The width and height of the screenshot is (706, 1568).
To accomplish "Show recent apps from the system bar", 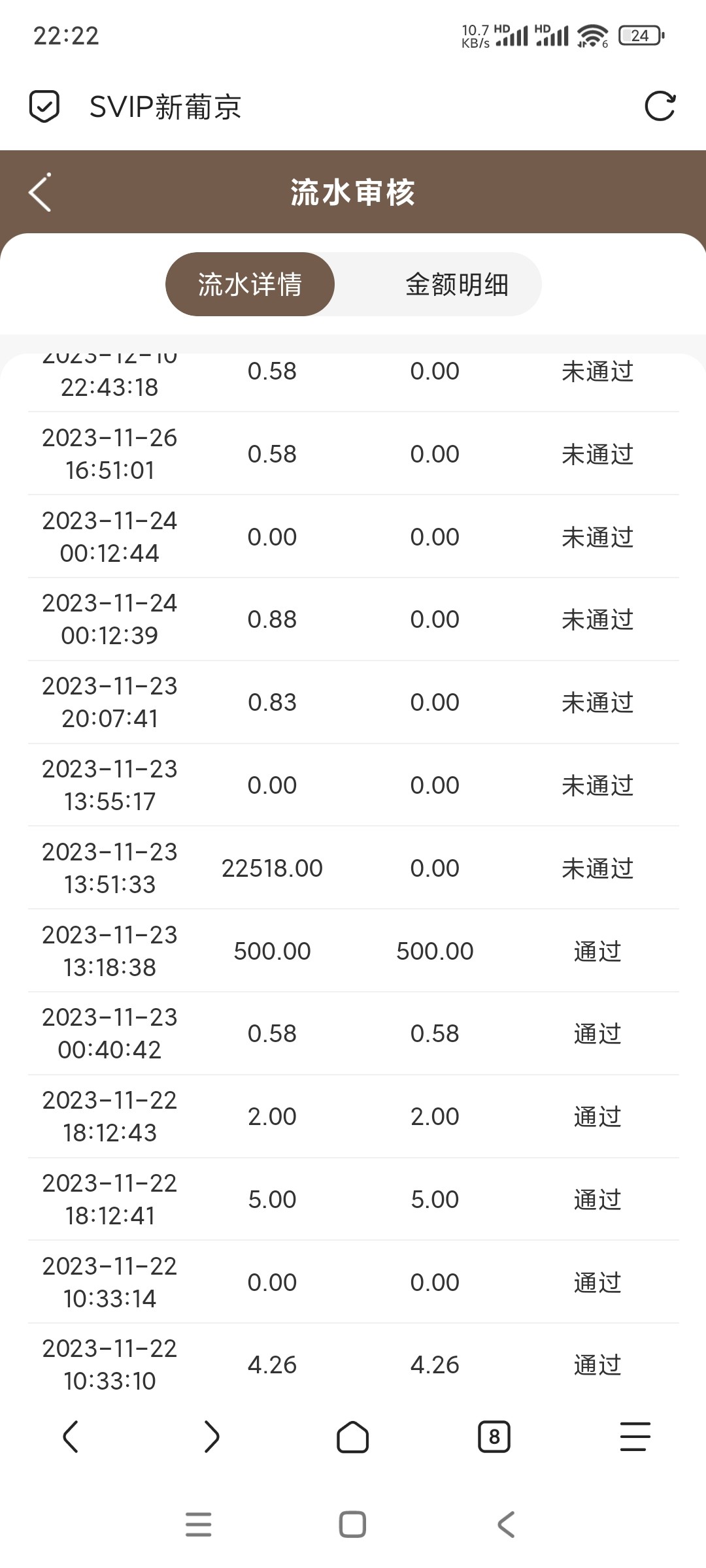I will (x=199, y=1524).
